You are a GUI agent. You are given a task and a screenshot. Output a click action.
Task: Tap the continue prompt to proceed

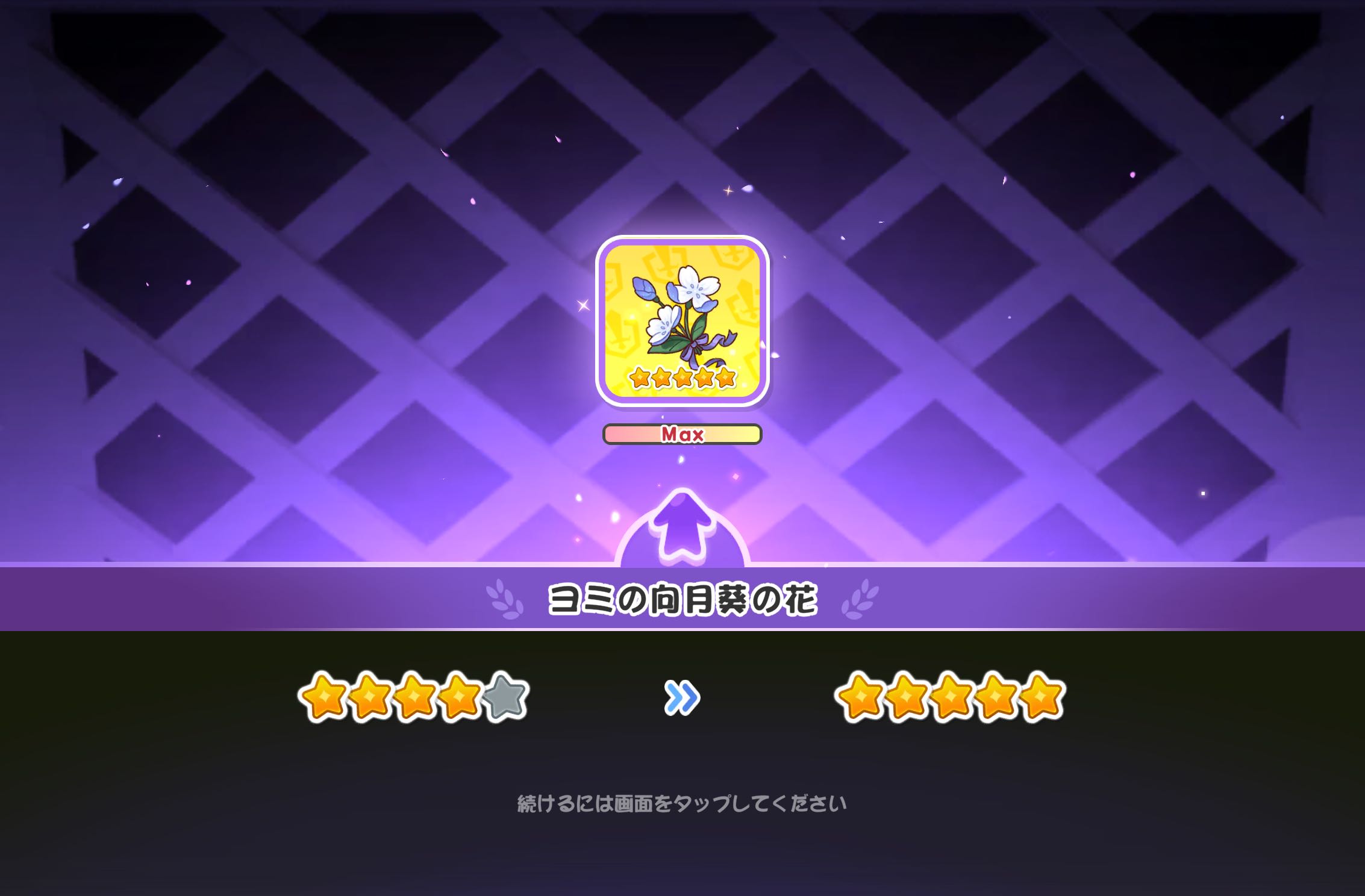coord(682,803)
